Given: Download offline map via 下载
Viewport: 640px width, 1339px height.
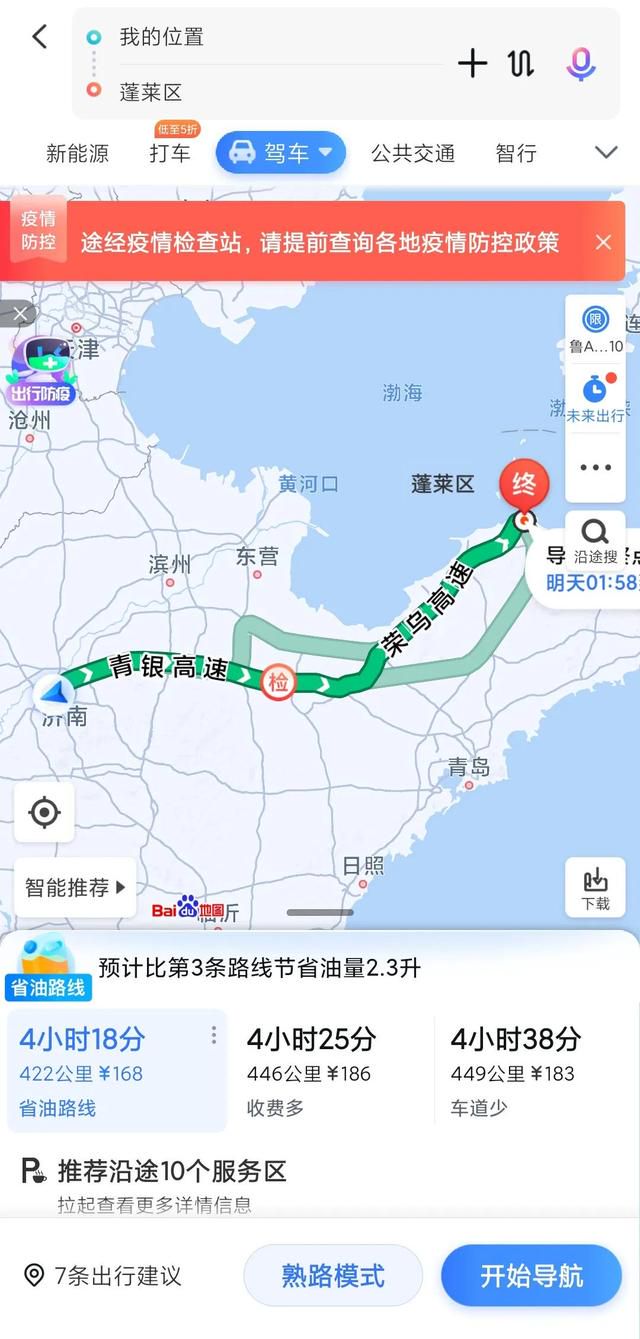Looking at the screenshot, I should (595, 887).
